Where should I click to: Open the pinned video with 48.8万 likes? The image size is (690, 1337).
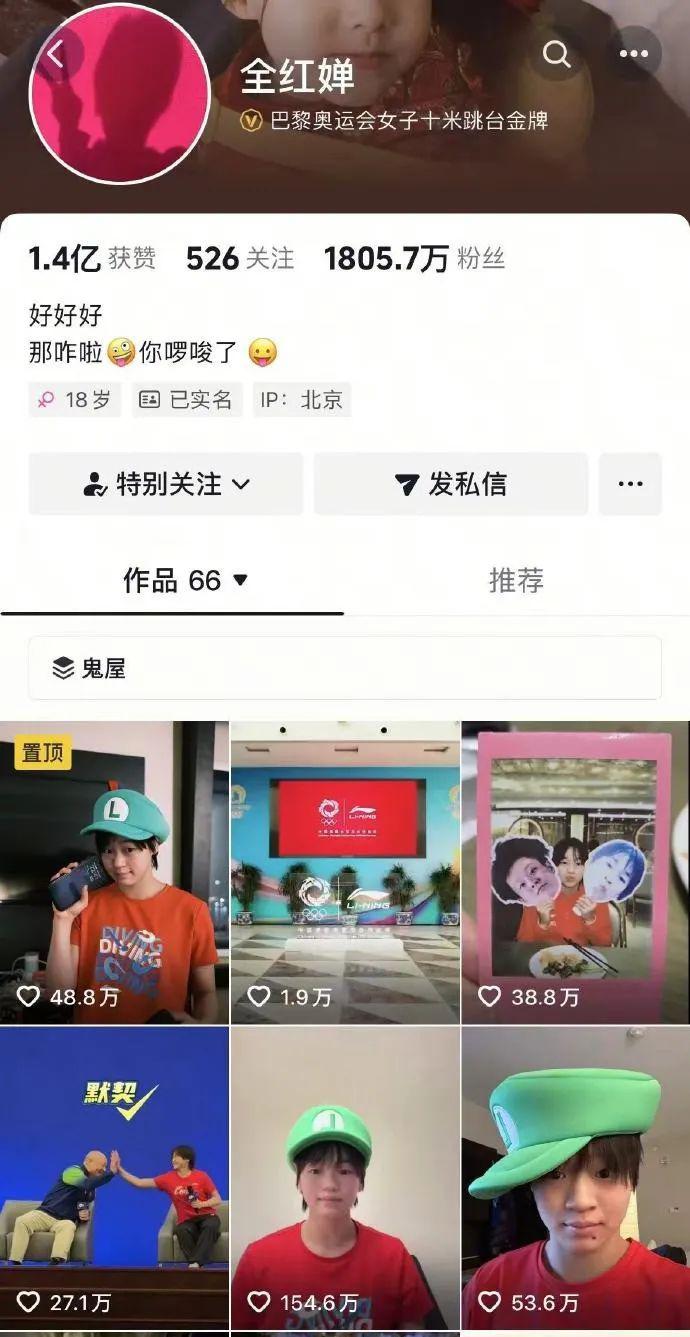coord(114,871)
